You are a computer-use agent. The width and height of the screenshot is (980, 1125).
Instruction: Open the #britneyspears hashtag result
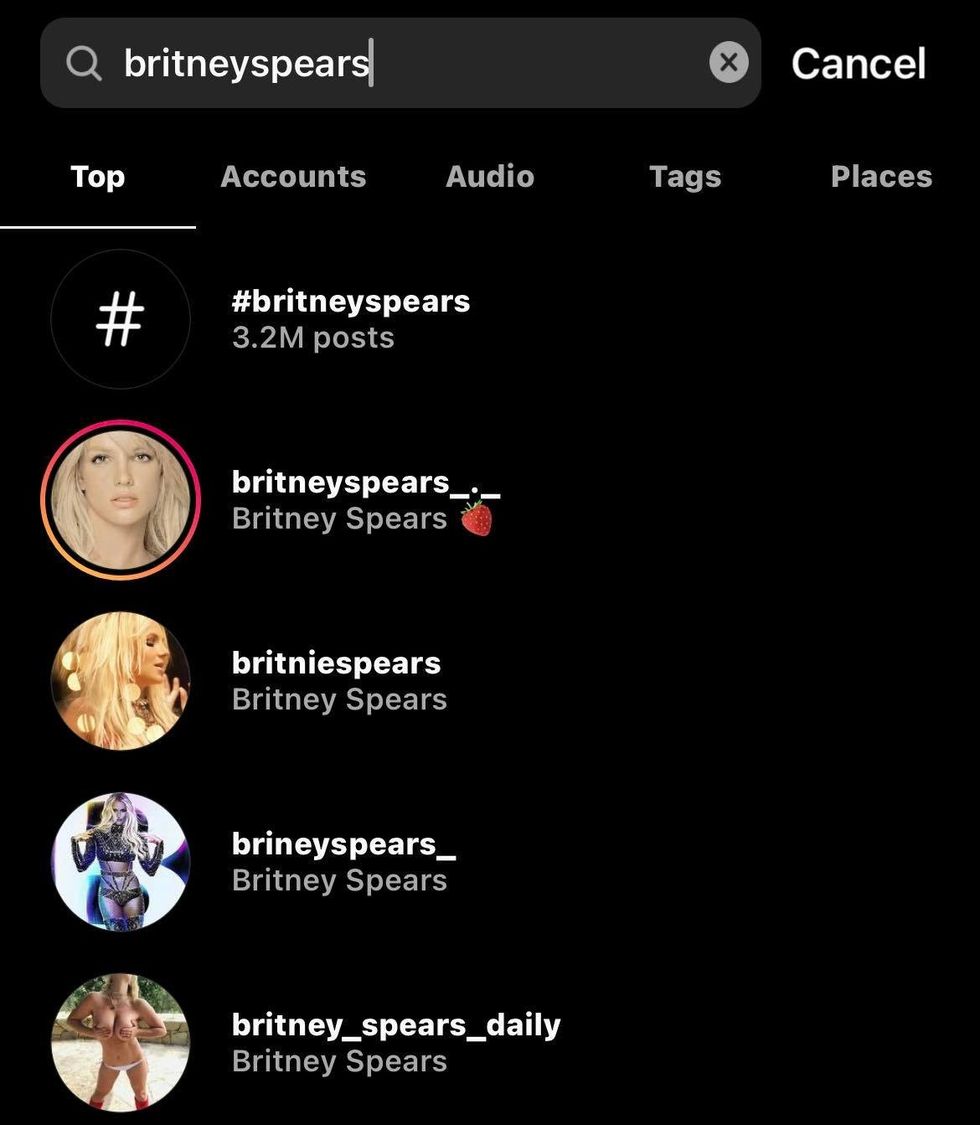[350, 319]
